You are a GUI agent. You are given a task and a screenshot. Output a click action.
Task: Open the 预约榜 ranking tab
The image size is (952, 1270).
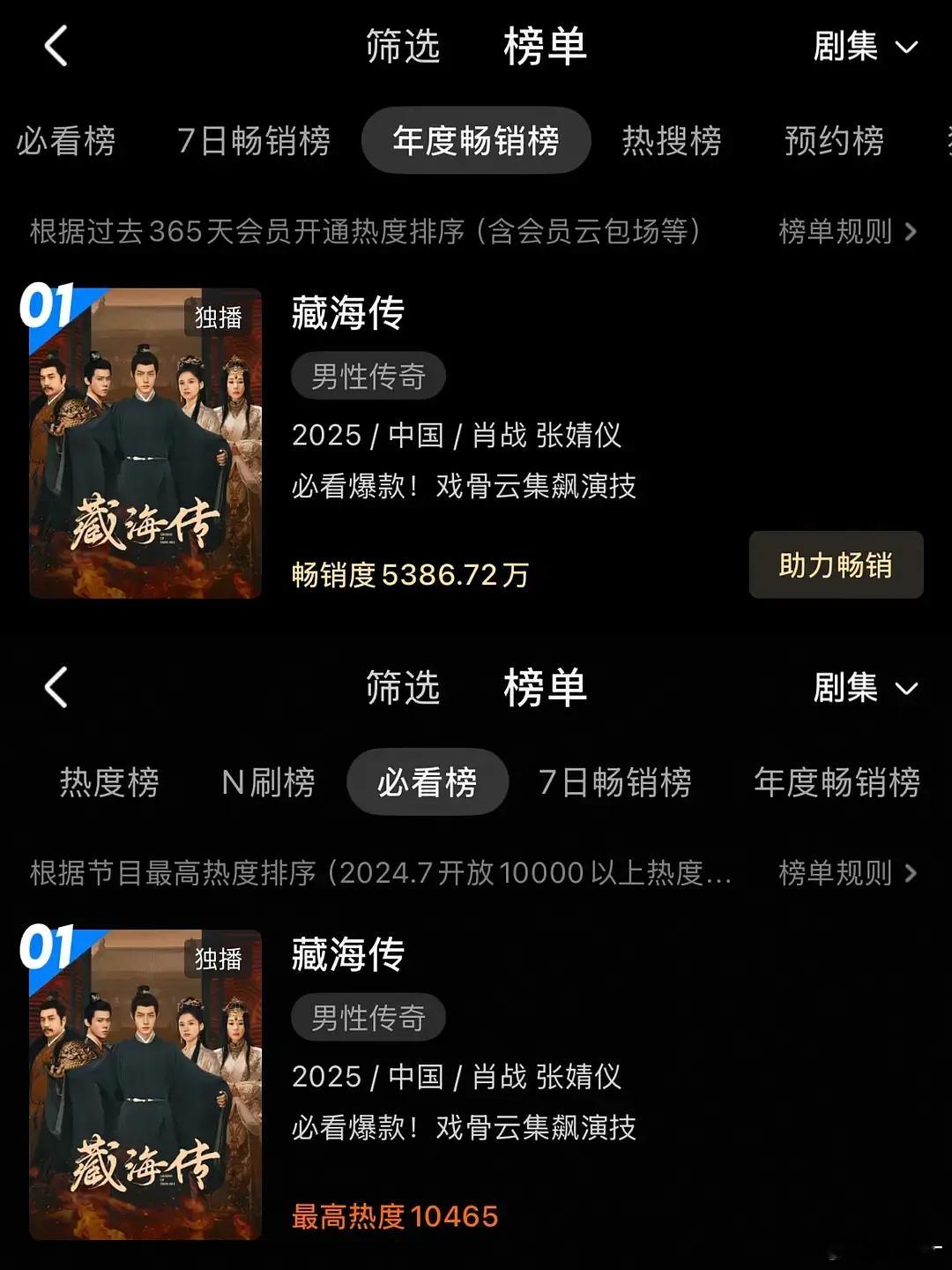[832, 141]
